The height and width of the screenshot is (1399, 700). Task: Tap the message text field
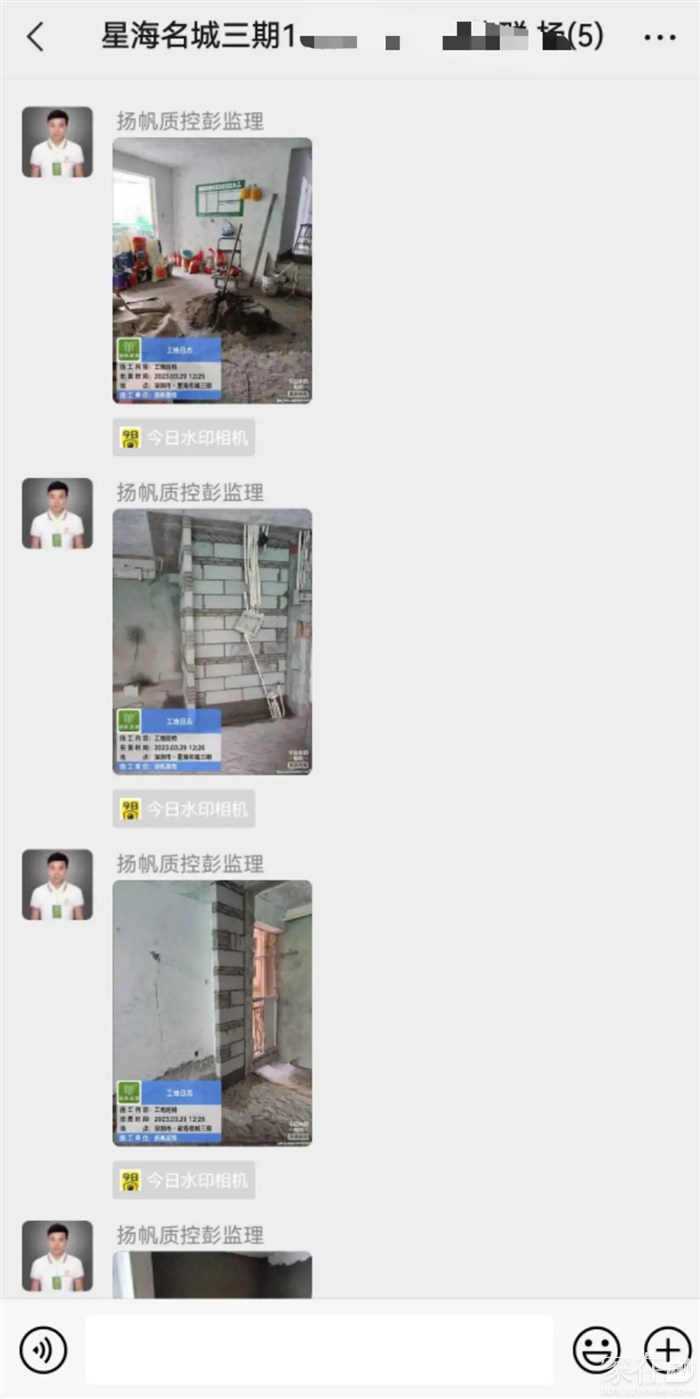tap(319, 1350)
